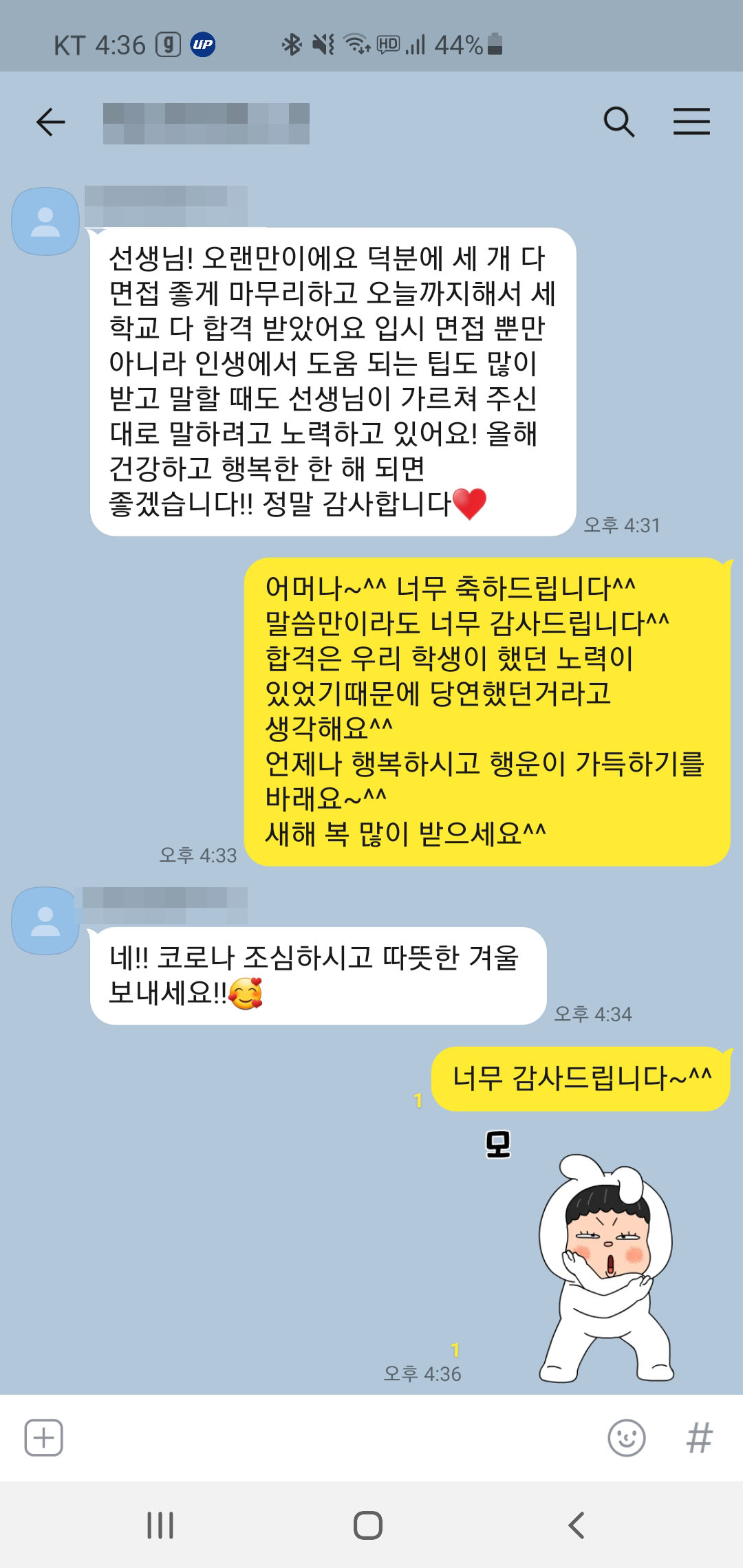Image resolution: width=743 pixels, height=1568 pixels.
Task: Open the hashtag search
Action: 699,1437
